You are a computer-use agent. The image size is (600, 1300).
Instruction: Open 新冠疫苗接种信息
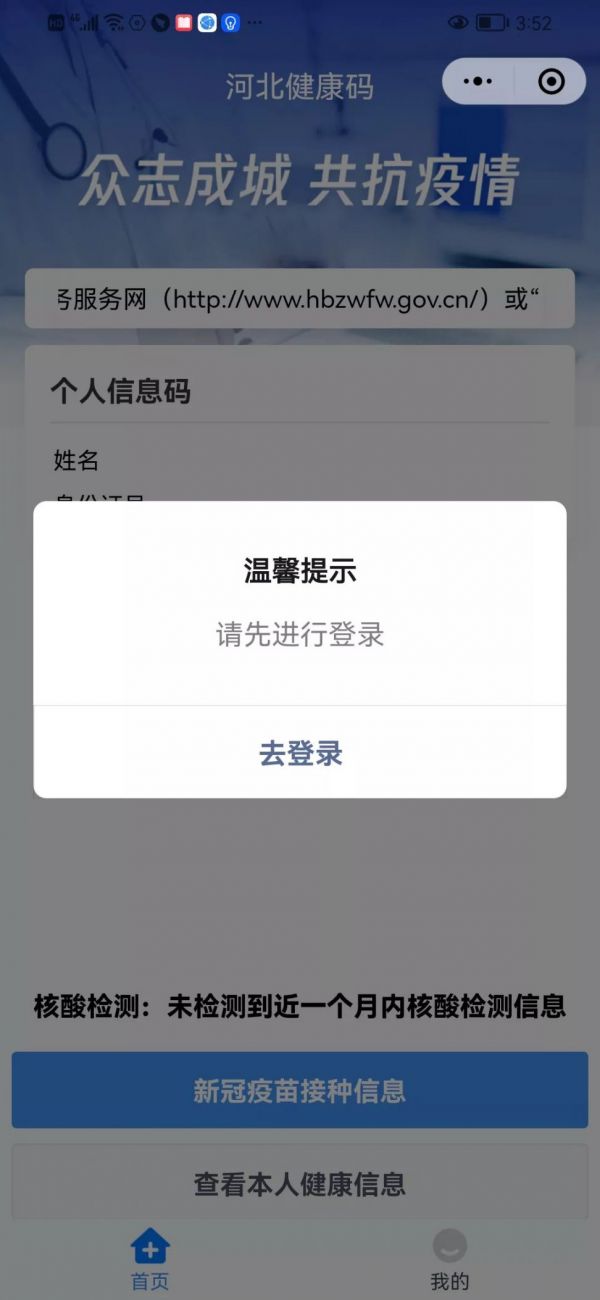click(x=300, y=1090)
